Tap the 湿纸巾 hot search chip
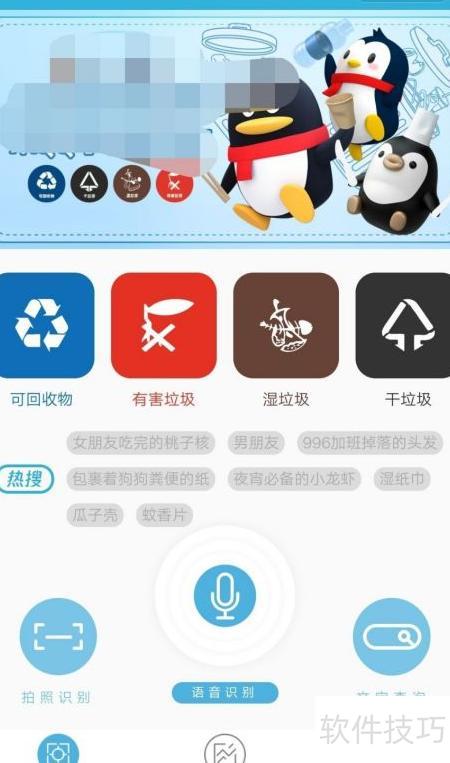This screenshot has height=763, width=450. point(402,479)
